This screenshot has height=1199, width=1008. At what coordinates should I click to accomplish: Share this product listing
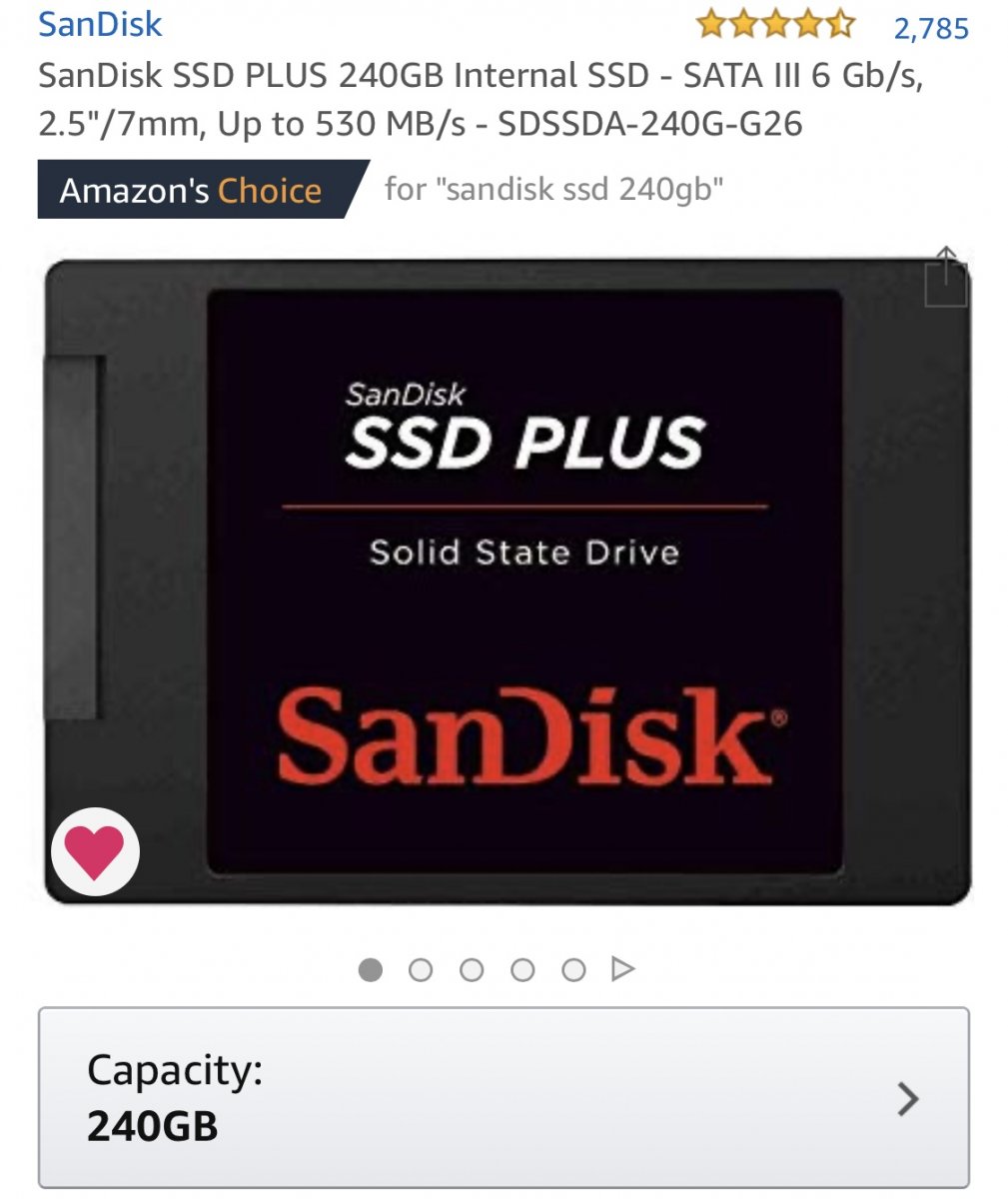pos(945,278)
